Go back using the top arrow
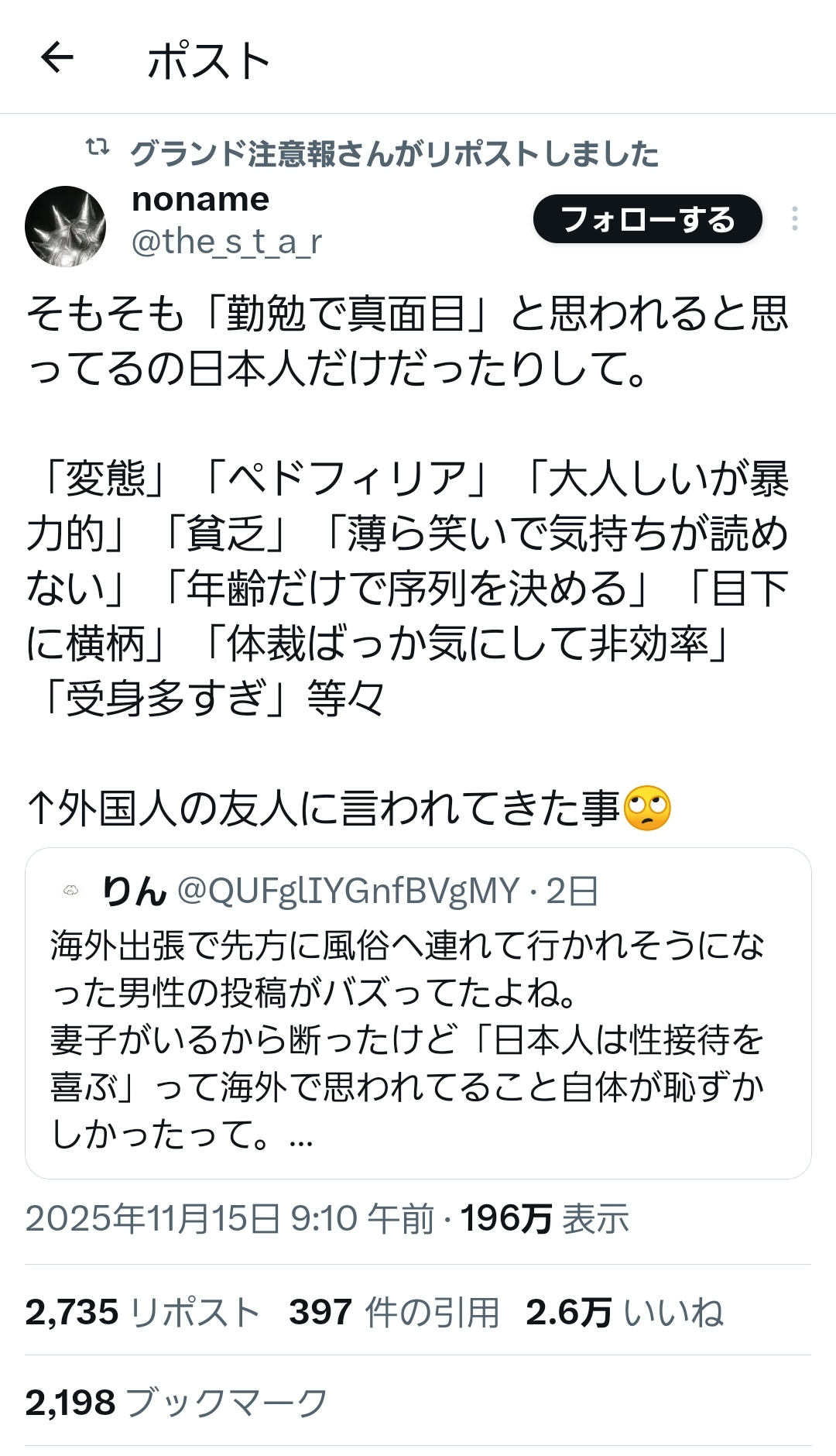Viewport: 836px width, 1456px height. 57,58
